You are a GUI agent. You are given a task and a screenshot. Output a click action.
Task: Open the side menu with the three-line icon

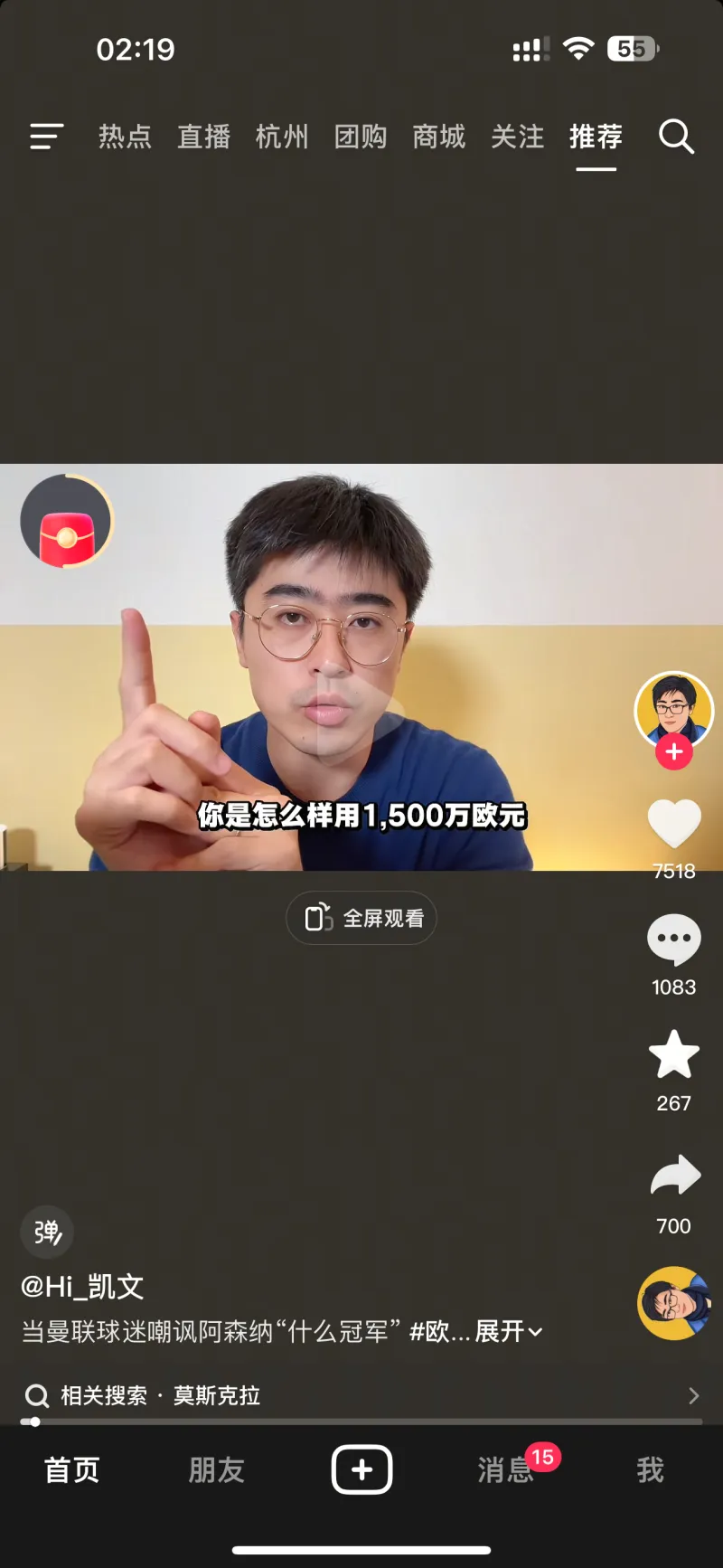(x=46, y=137)
